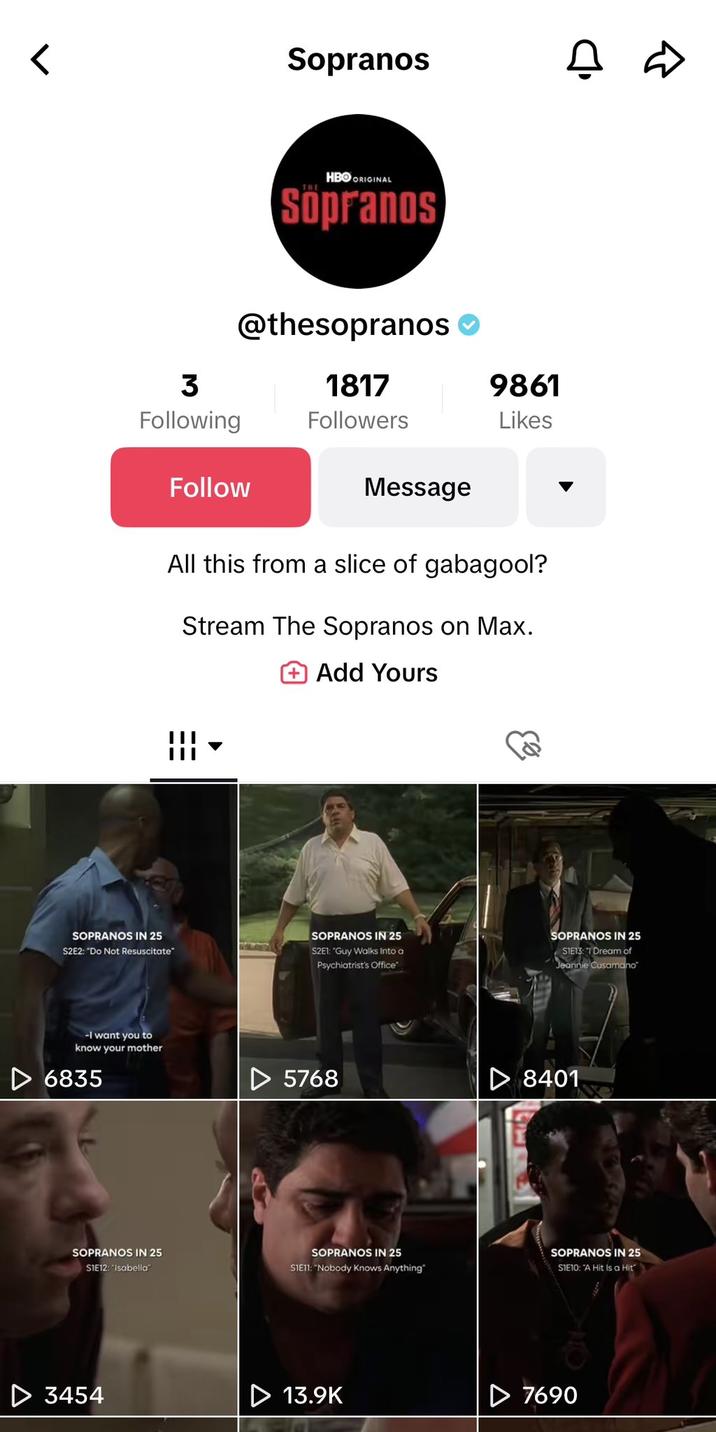The width and height of the screenshot is (716, 1432).
Task: Open "I Dream of Jeannie Cusamano" video
Action: pos(597,940)
